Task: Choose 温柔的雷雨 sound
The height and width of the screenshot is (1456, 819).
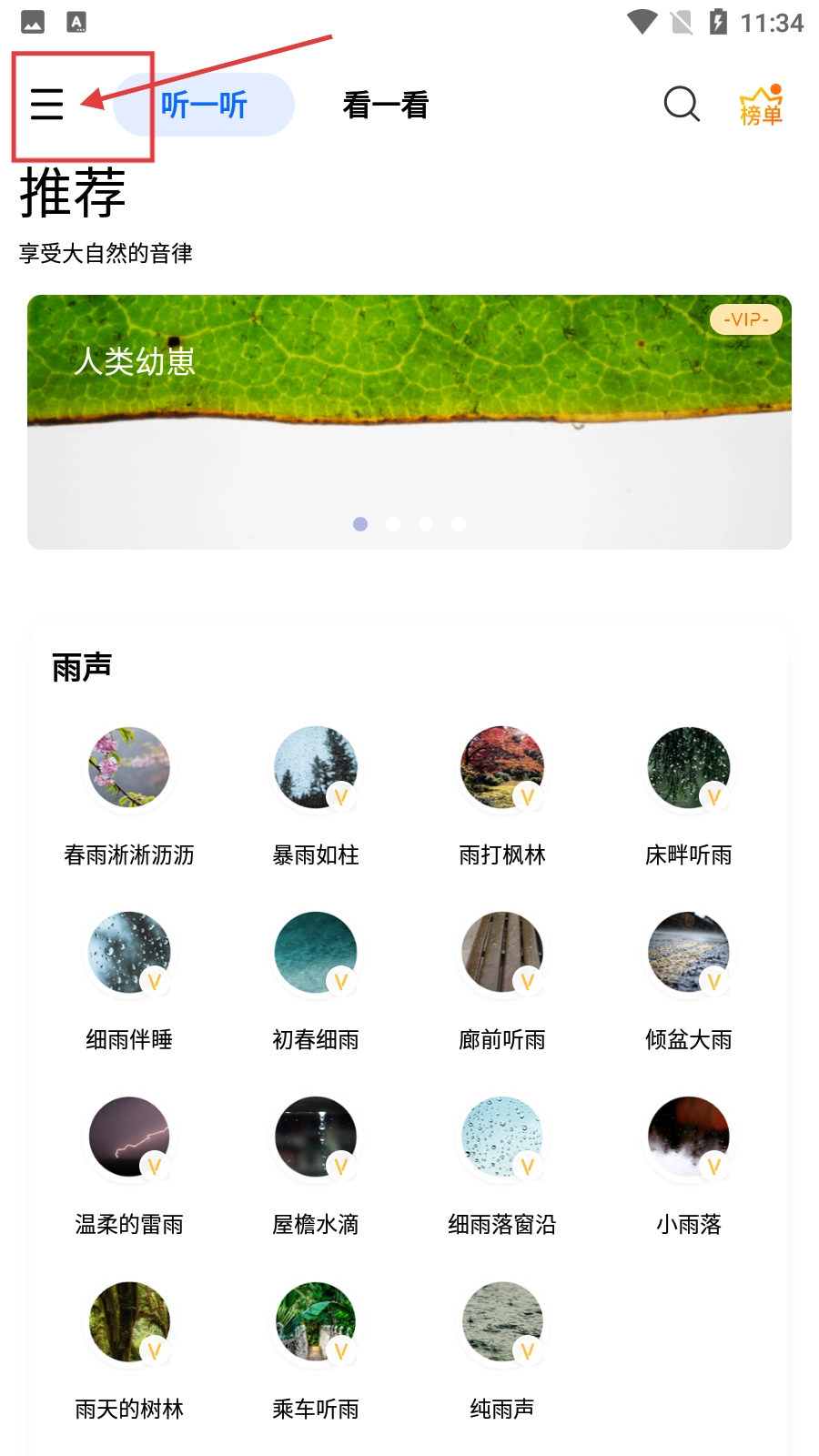Action: 129,1137
